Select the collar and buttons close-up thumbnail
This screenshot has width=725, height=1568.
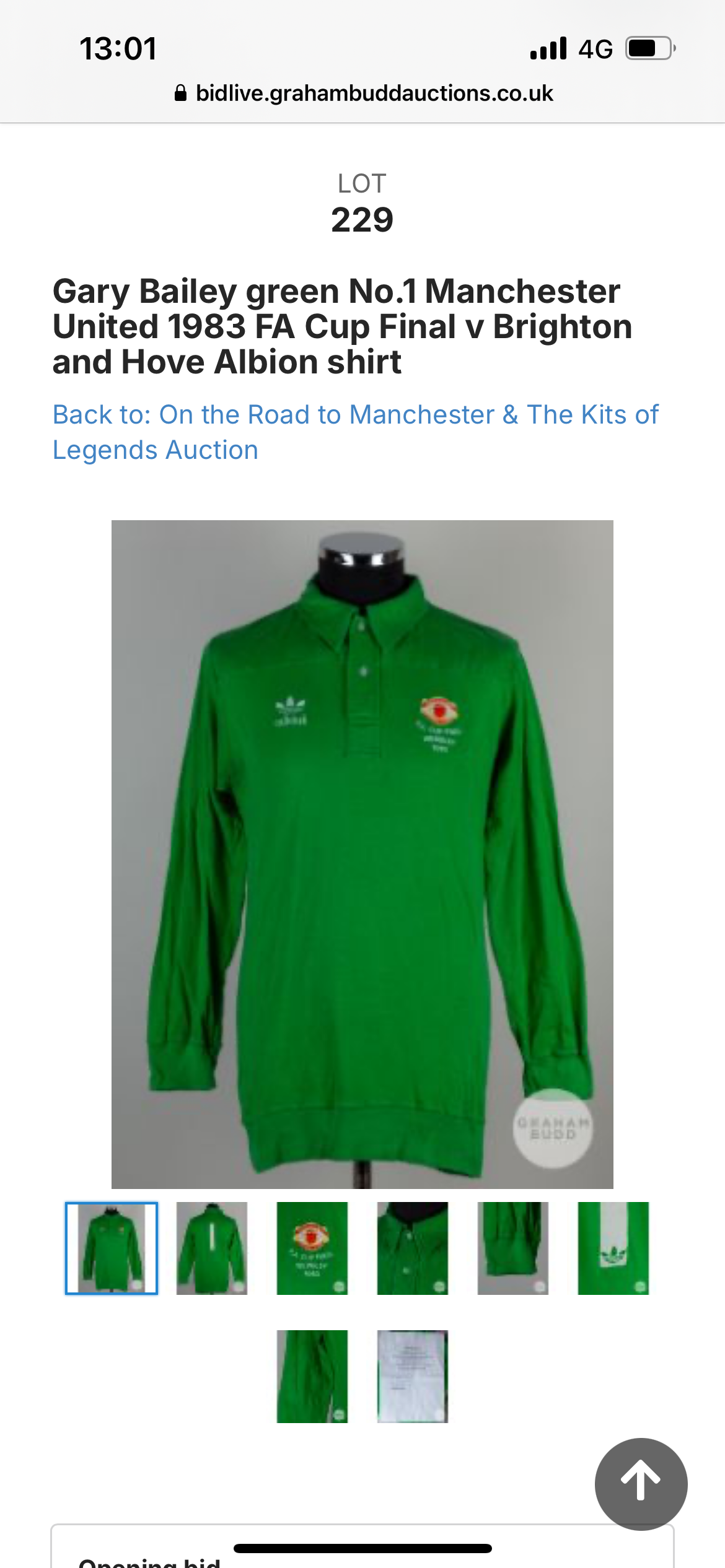[412, 1248]
